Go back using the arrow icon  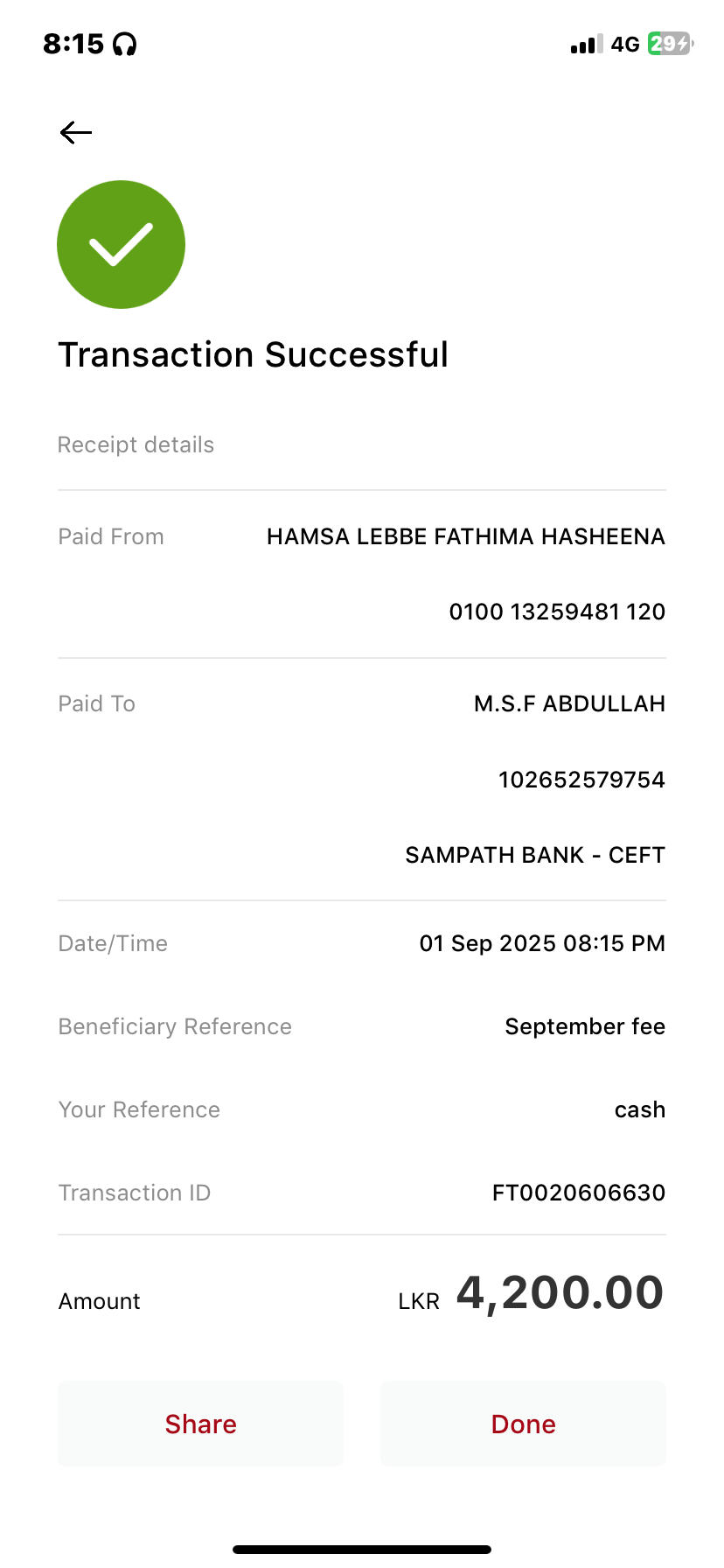[76, 132]
